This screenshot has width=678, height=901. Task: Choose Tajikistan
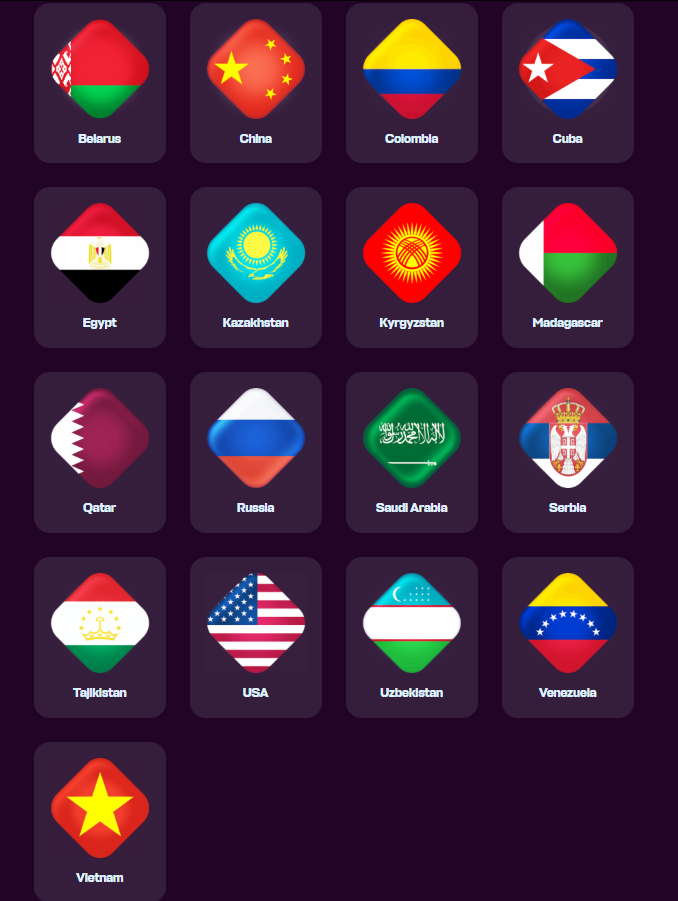coord(100,637)
